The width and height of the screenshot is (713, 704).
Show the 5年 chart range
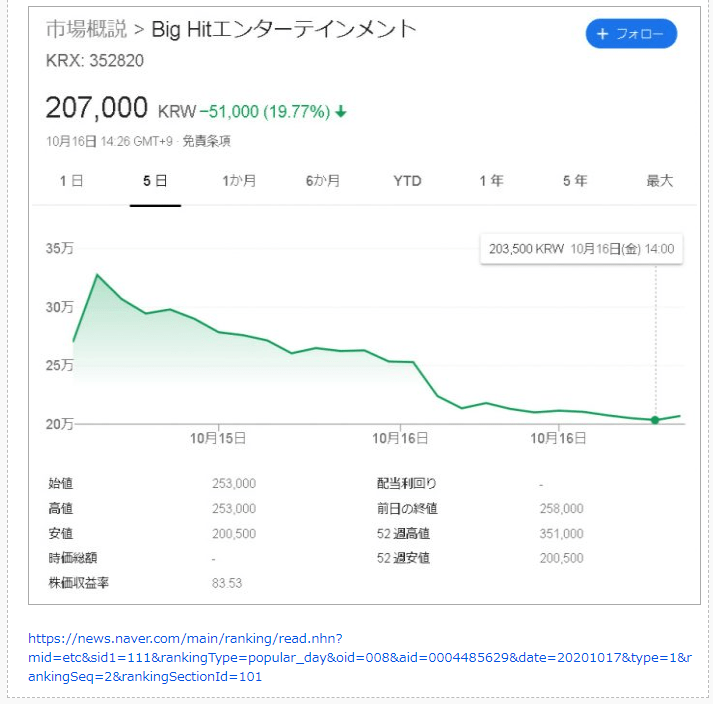pyautogui.click(x=575, y=181)
